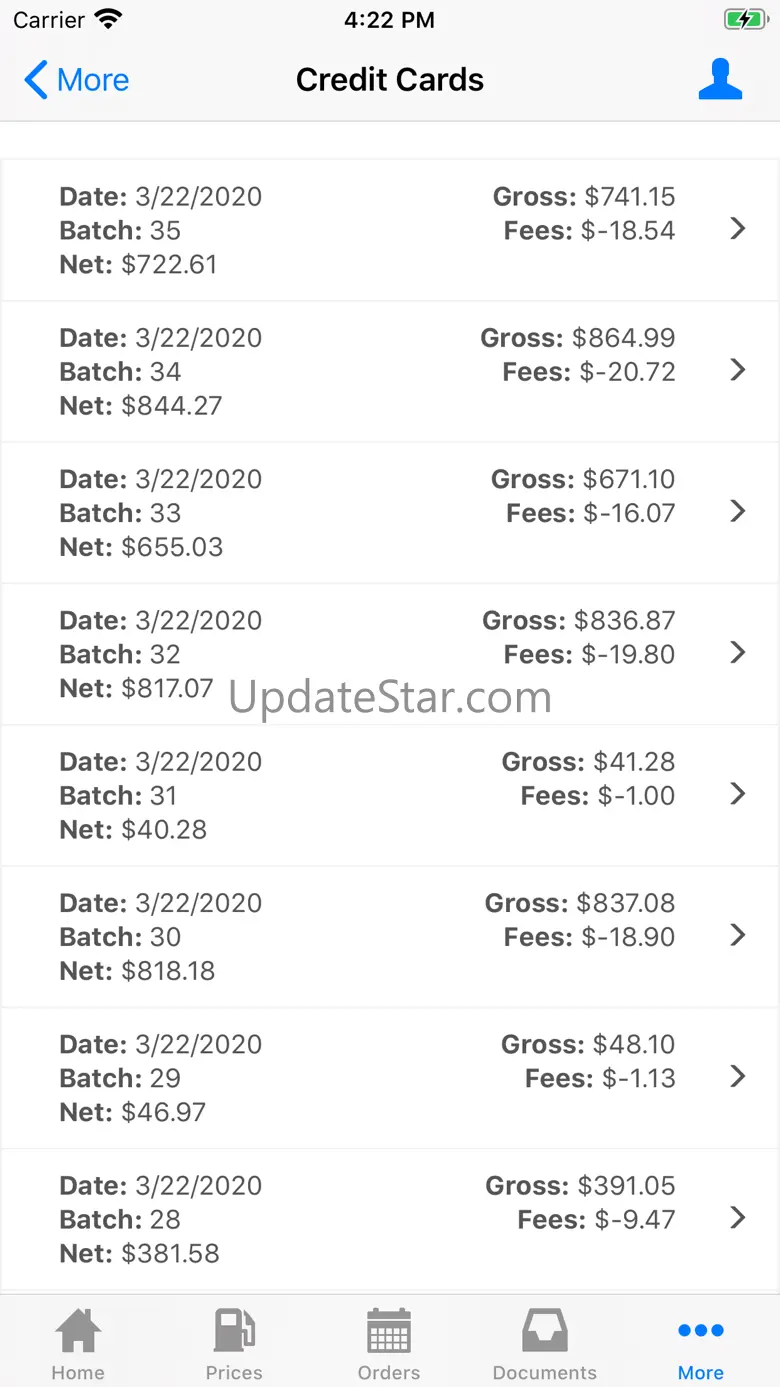The image size is (780, 1387).
Task: Open credit card batch 35 details
Action: 390,230
